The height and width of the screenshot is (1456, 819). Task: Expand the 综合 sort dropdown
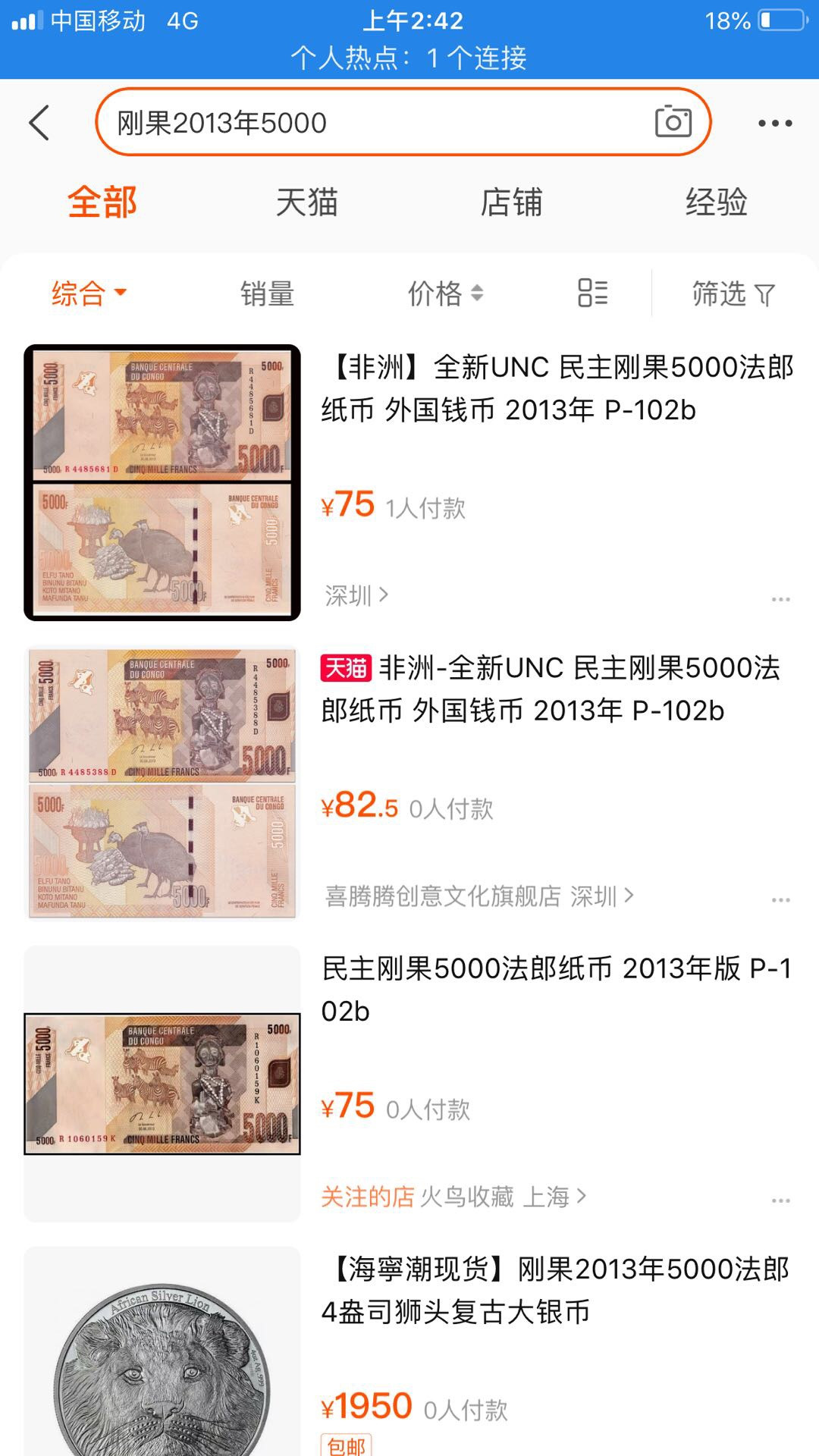pyautogui.click(x=89, y=293)
